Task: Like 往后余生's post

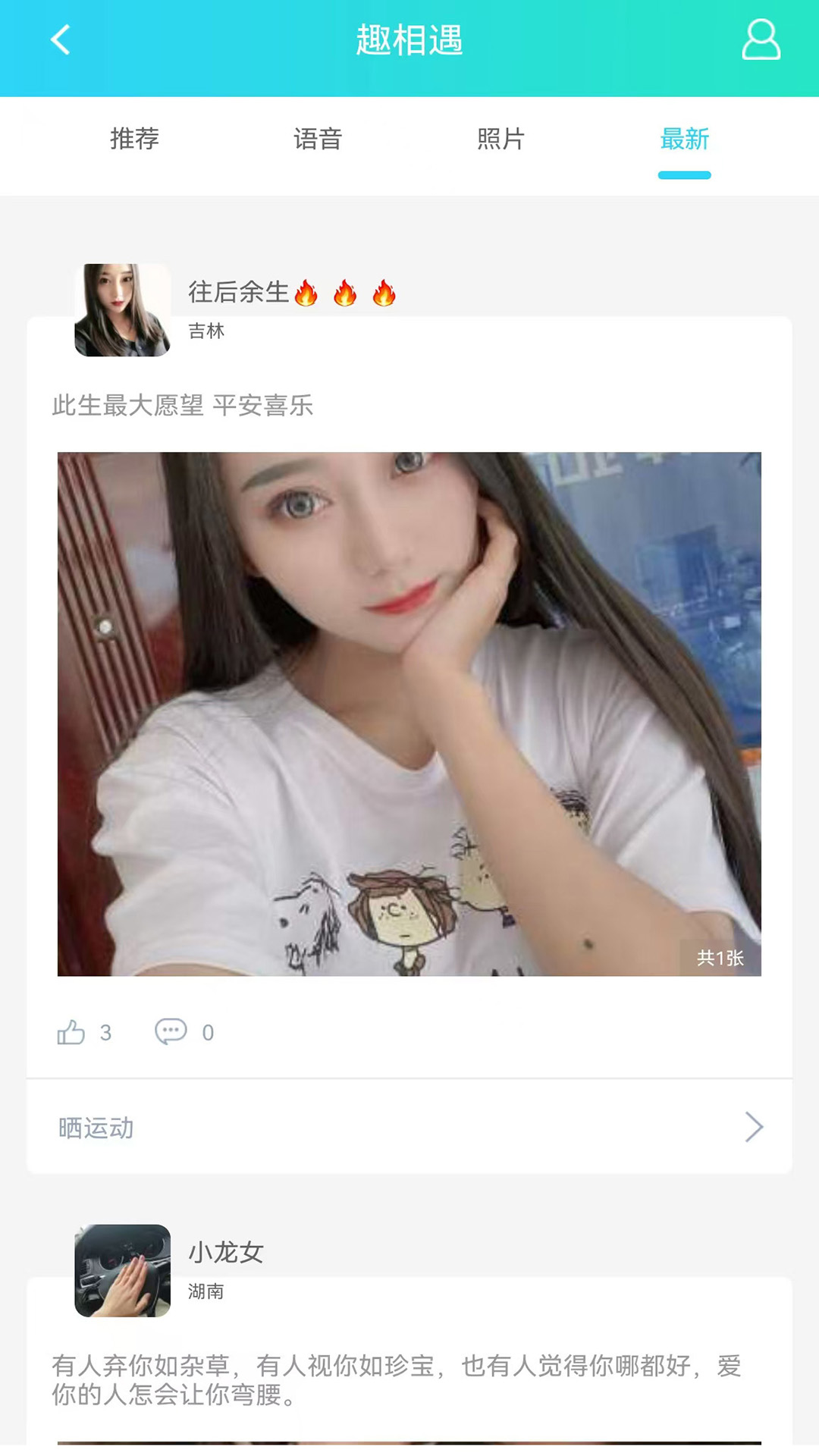Action: (x=72, y=1032)
